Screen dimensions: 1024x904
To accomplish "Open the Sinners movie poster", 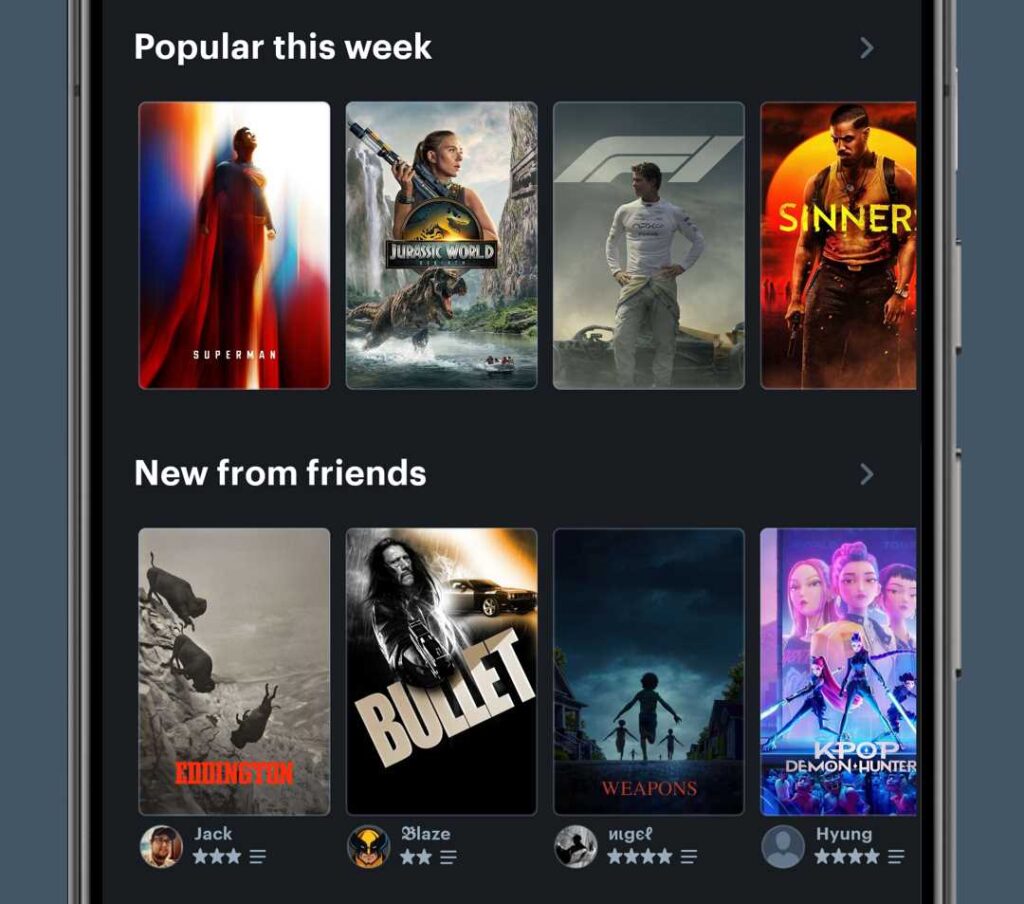I will point(838,245).
